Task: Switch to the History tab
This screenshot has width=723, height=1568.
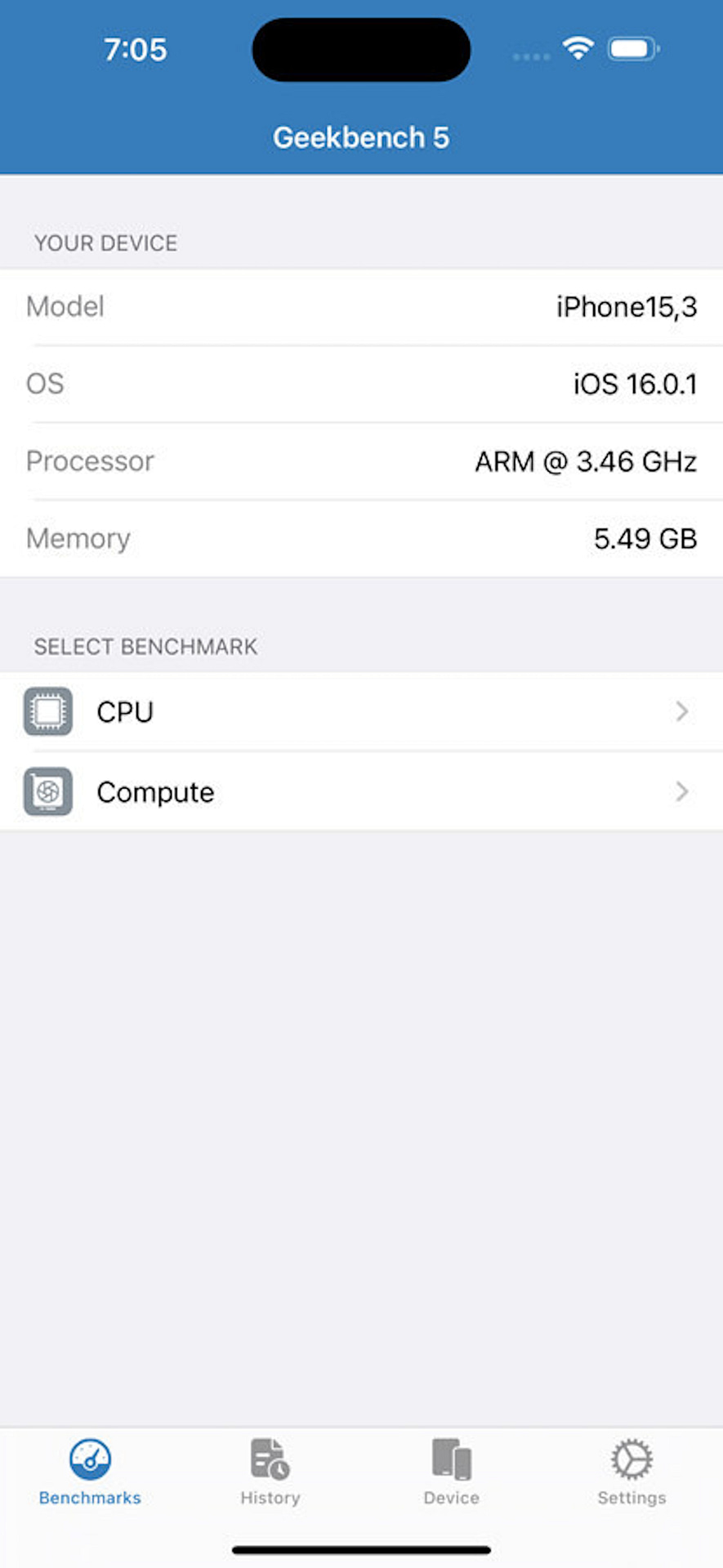Action: pos(270,1472)
